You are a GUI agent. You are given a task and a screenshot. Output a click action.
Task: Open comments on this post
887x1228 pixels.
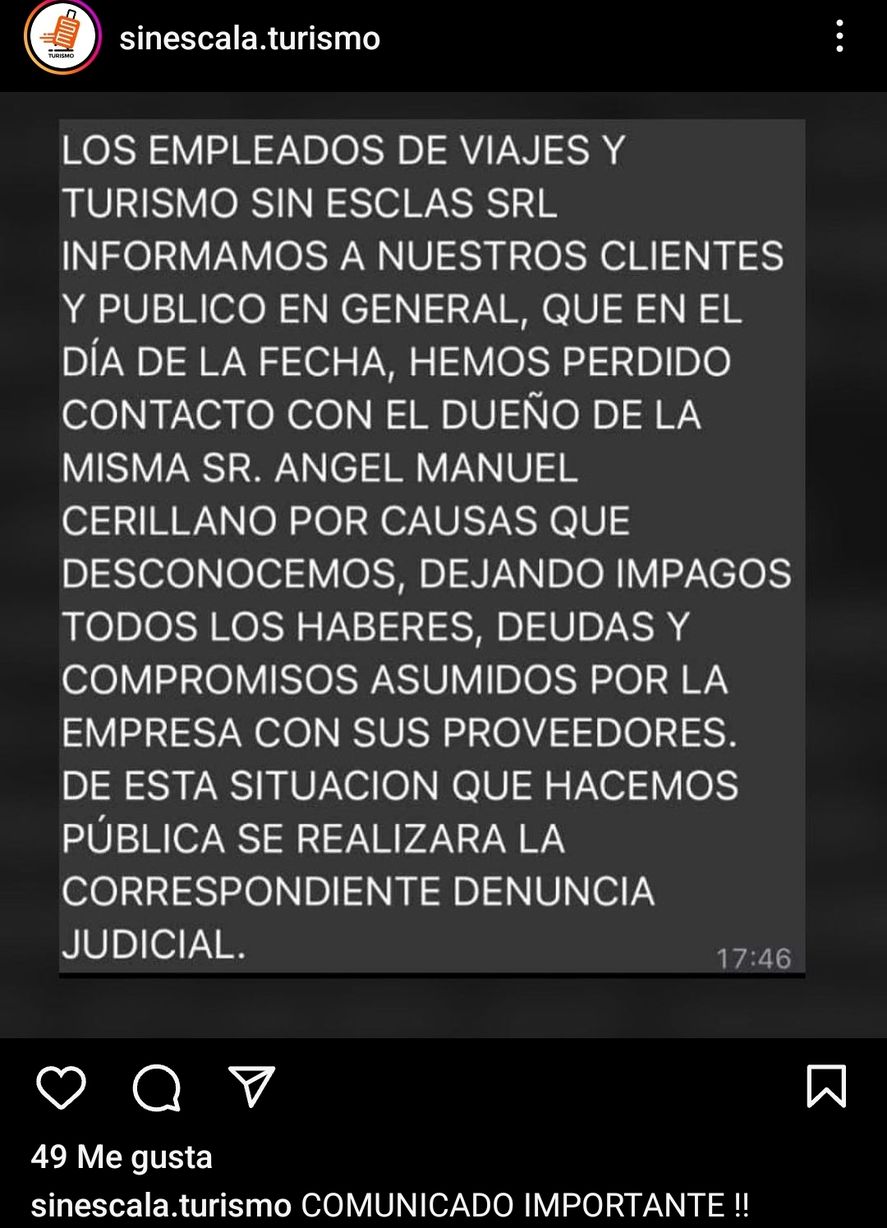[157, 1088]
